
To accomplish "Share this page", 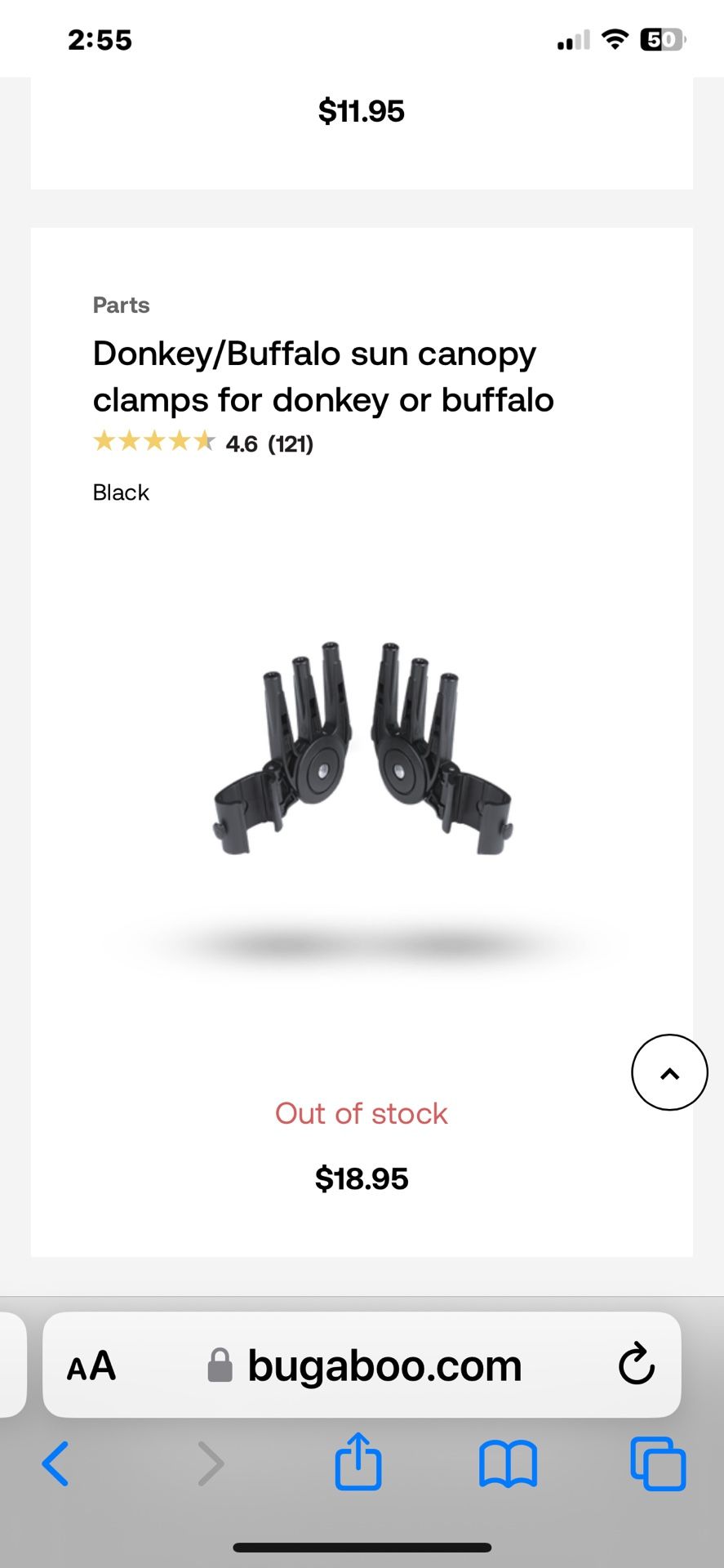I will click(358, 1460).
